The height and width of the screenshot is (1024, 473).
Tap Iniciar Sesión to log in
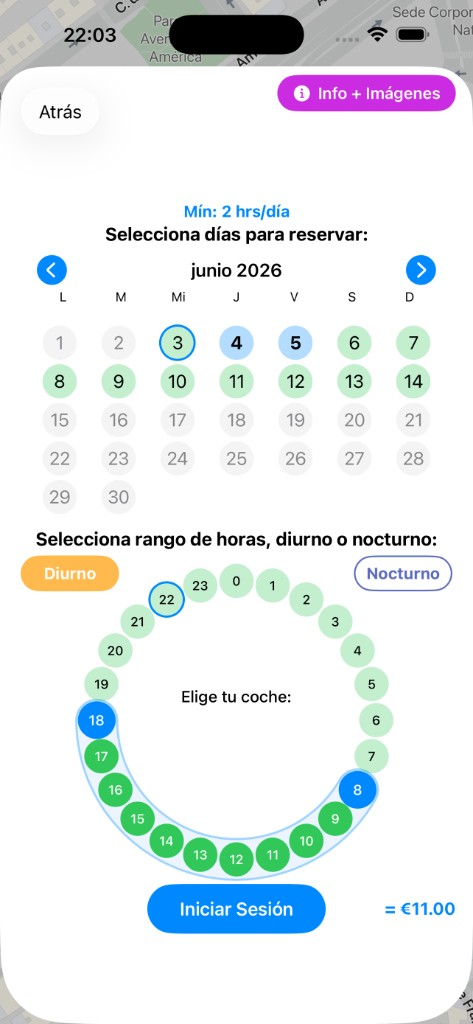236,909
